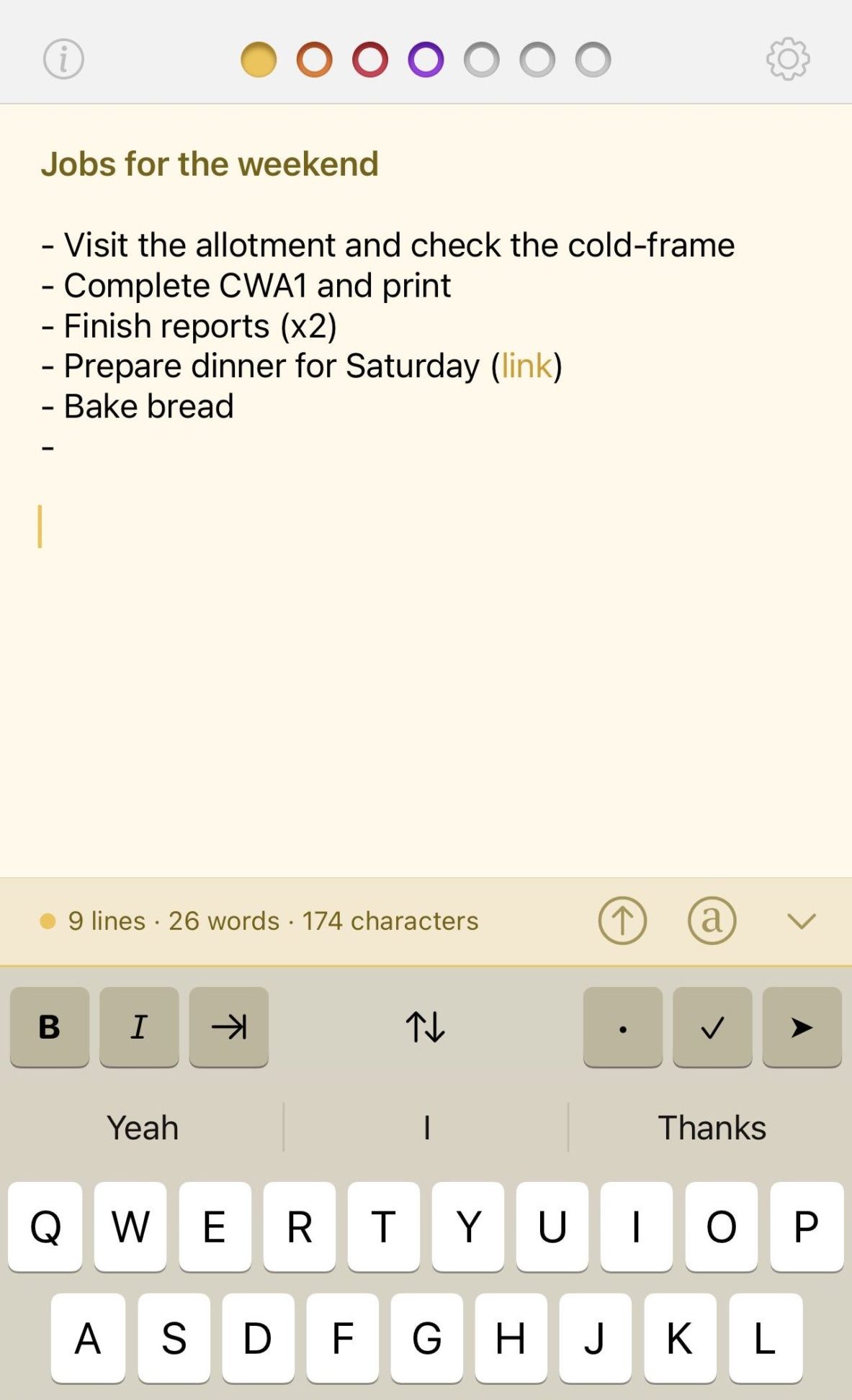Open the info icon

point(63,59)
